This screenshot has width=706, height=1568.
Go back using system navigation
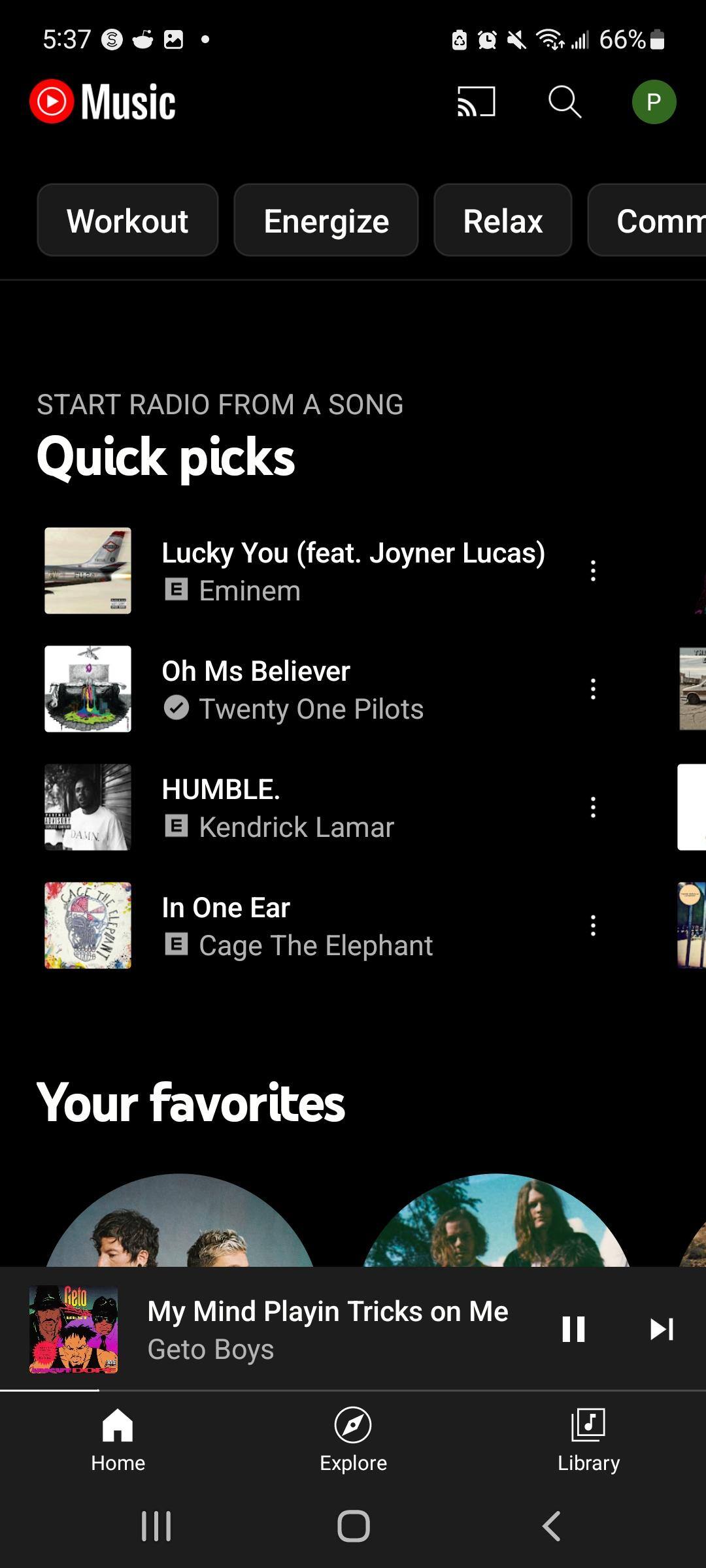552,1526
